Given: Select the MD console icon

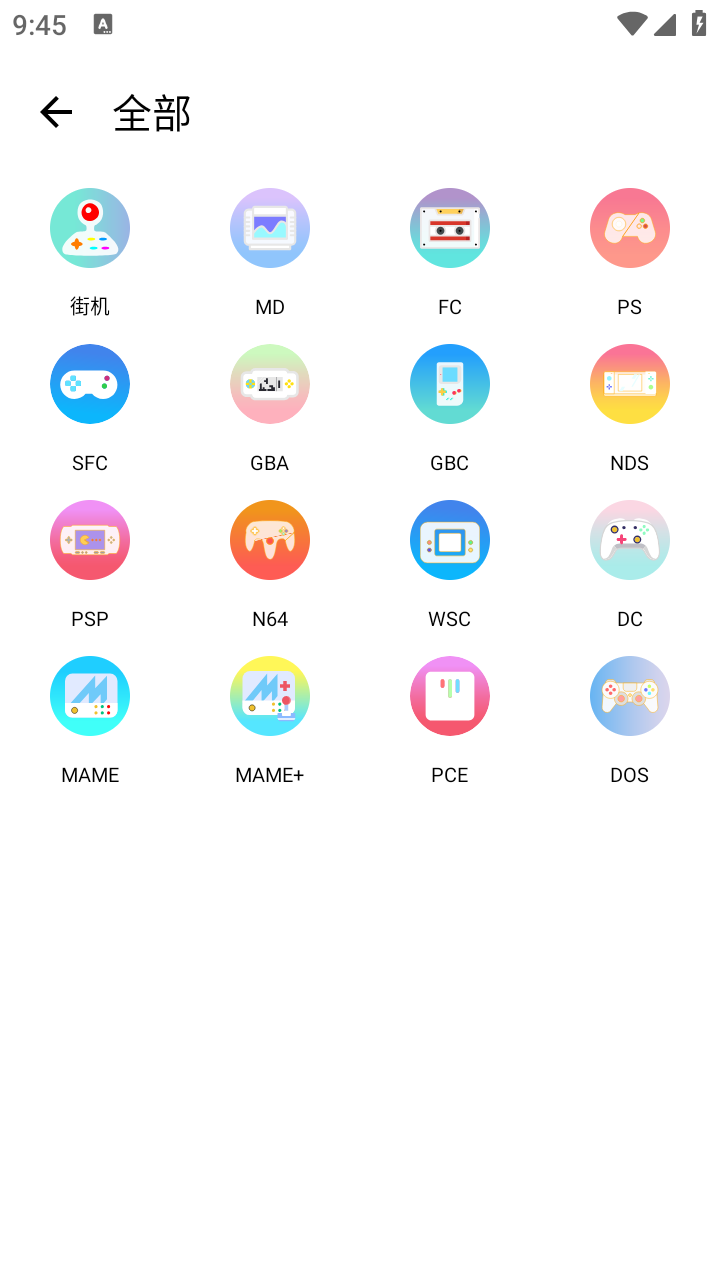Looking at the screenshot, I should pos(269,227).
